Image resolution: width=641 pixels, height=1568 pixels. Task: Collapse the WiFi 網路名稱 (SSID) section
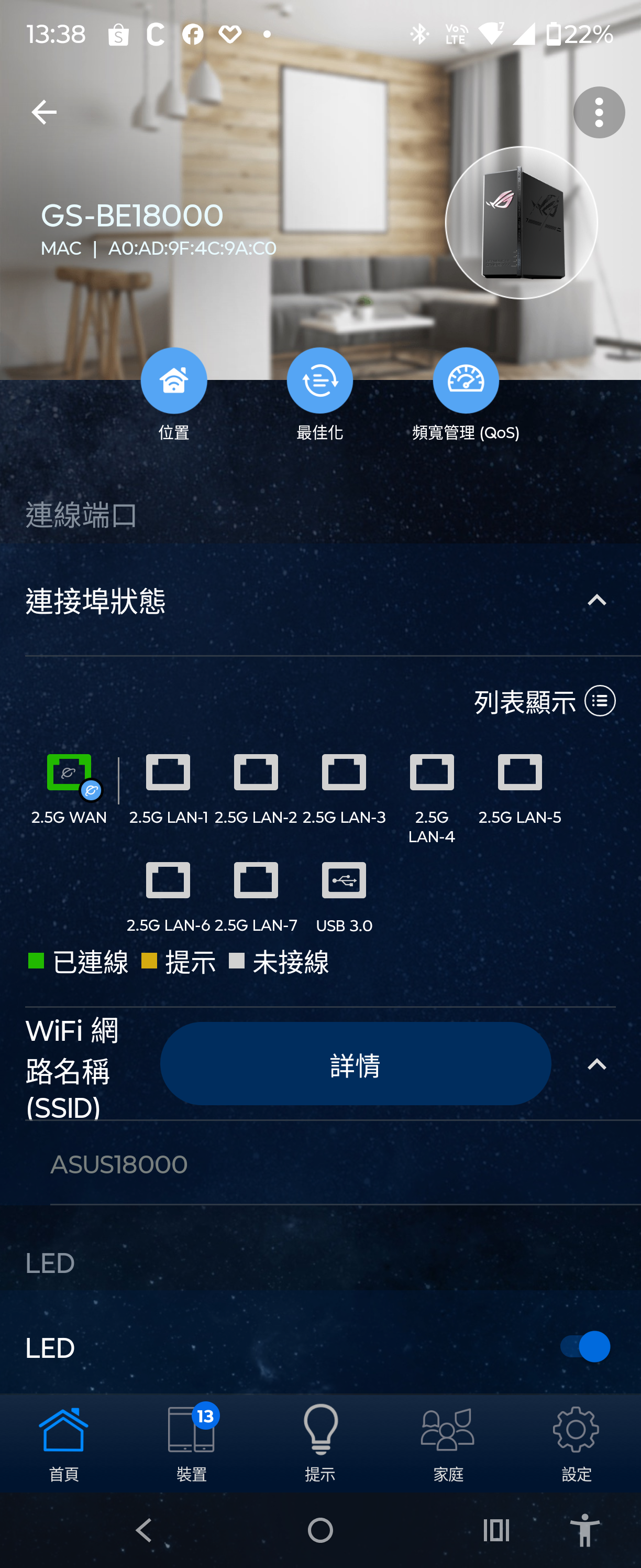pyautogui.click(x=596, y=1064)
